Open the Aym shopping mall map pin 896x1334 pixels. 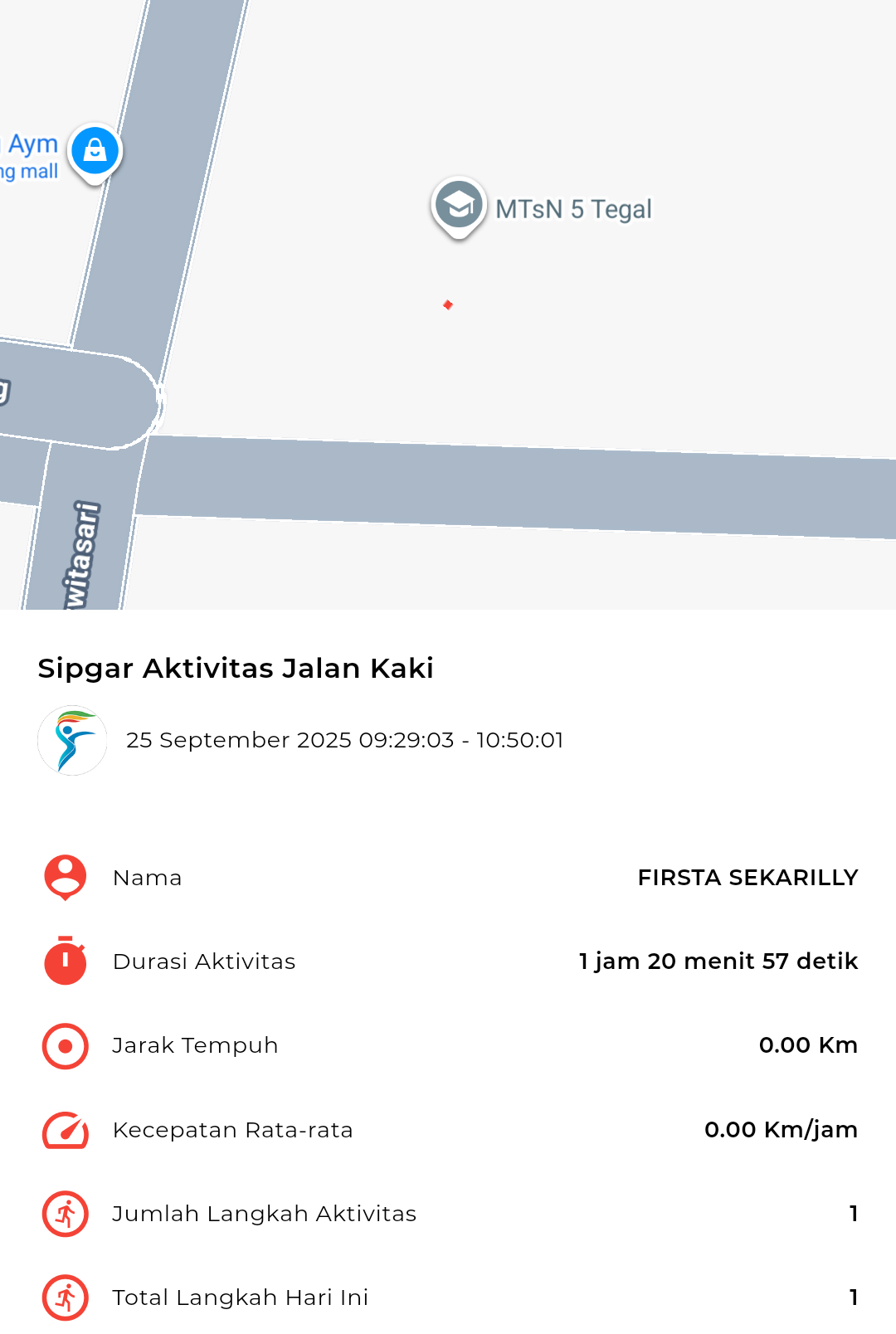pos(95,152)
